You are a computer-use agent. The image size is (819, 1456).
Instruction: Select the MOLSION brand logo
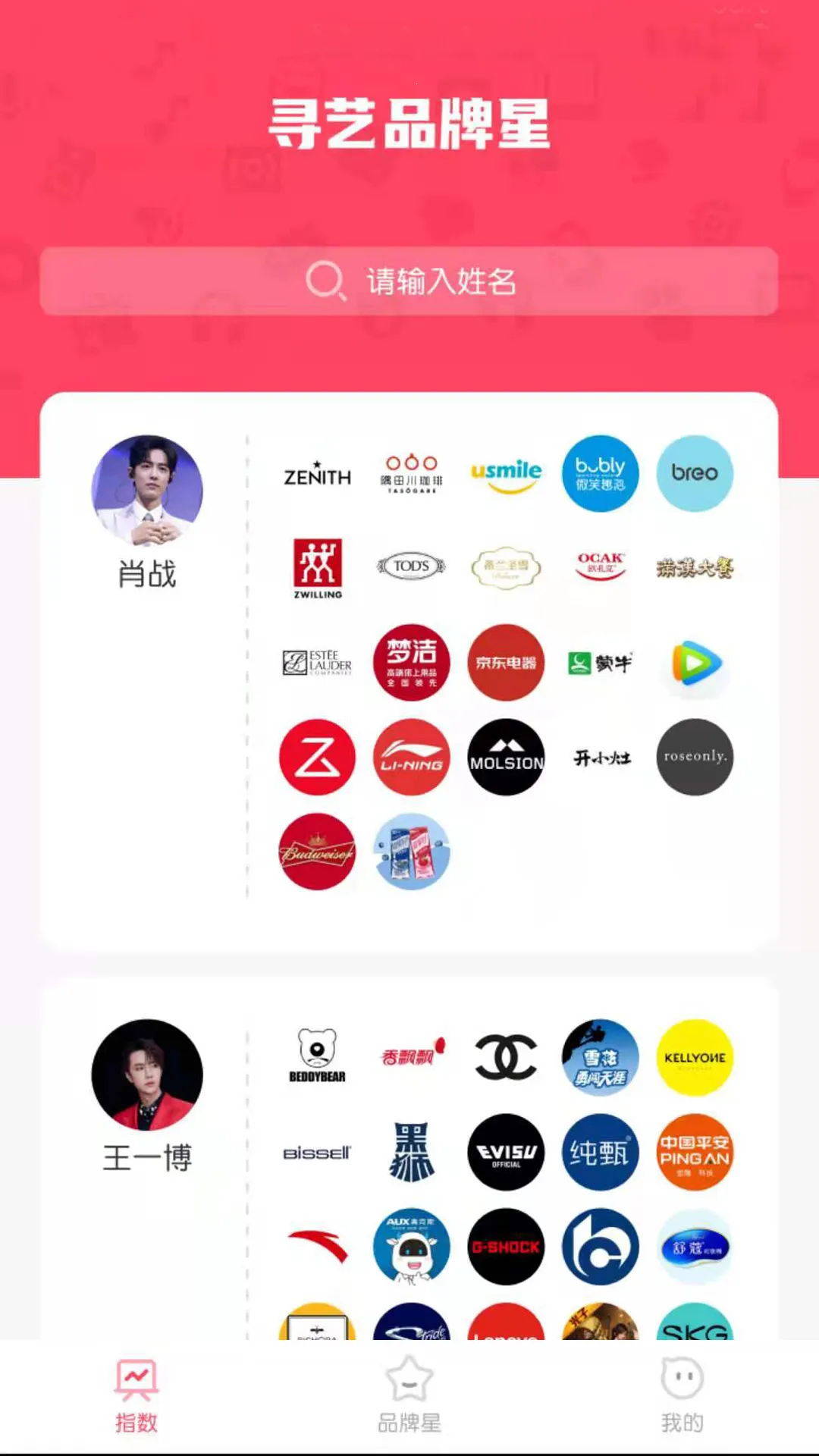(x=506, y=757)
